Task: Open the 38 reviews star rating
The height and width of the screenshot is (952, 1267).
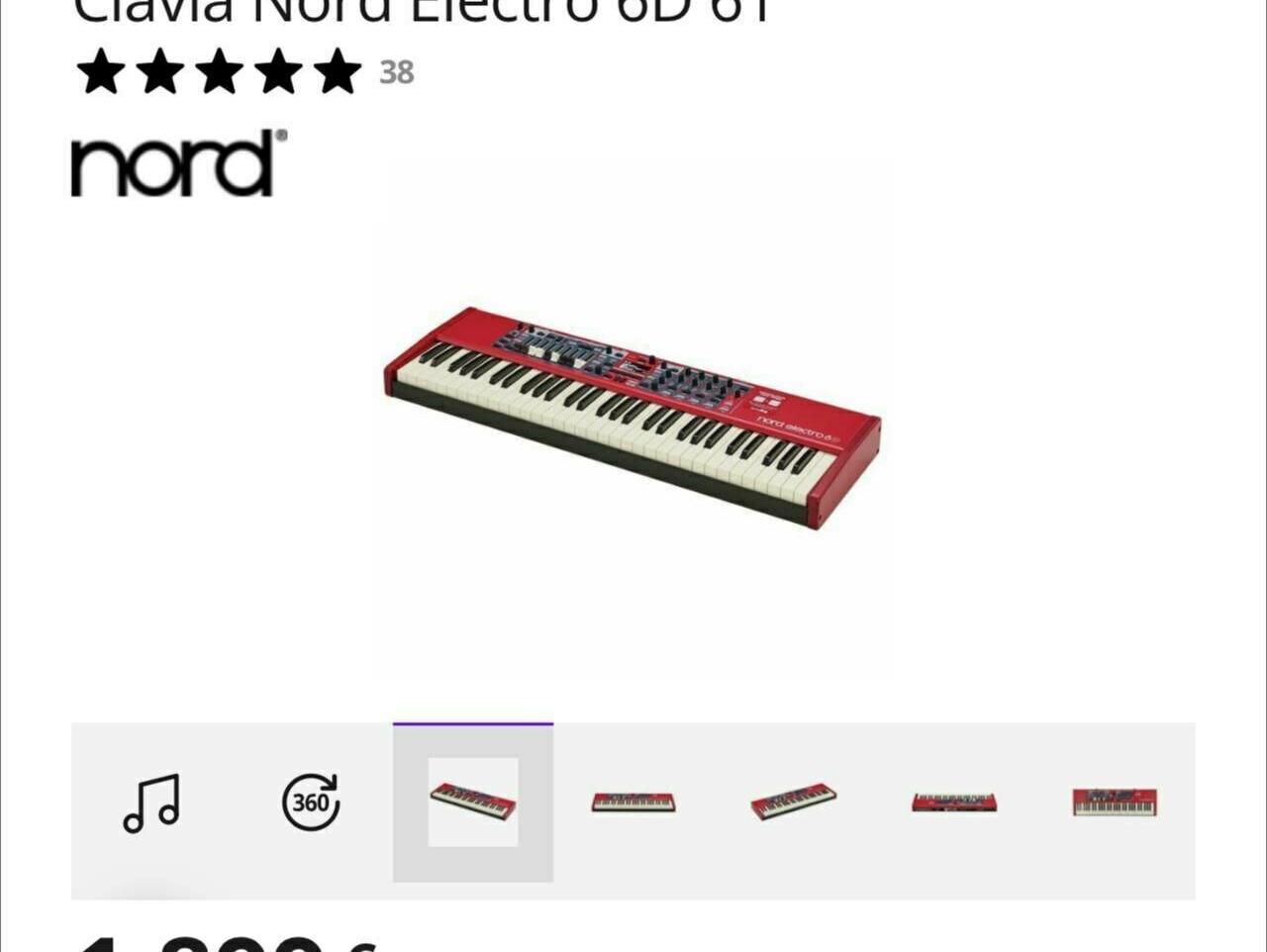Action: click(244, 72)
